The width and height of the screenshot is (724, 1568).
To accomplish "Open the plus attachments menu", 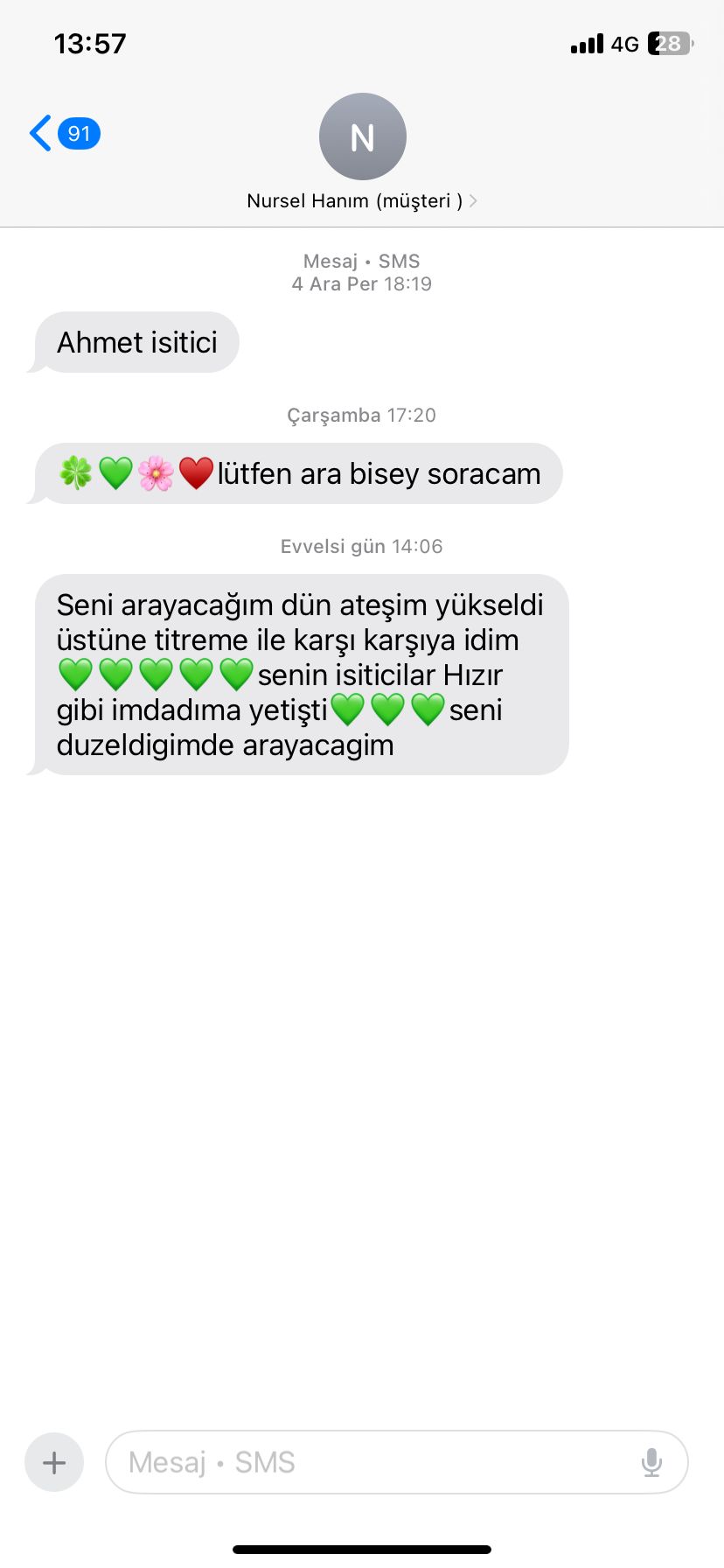I will coord(54,1462).
